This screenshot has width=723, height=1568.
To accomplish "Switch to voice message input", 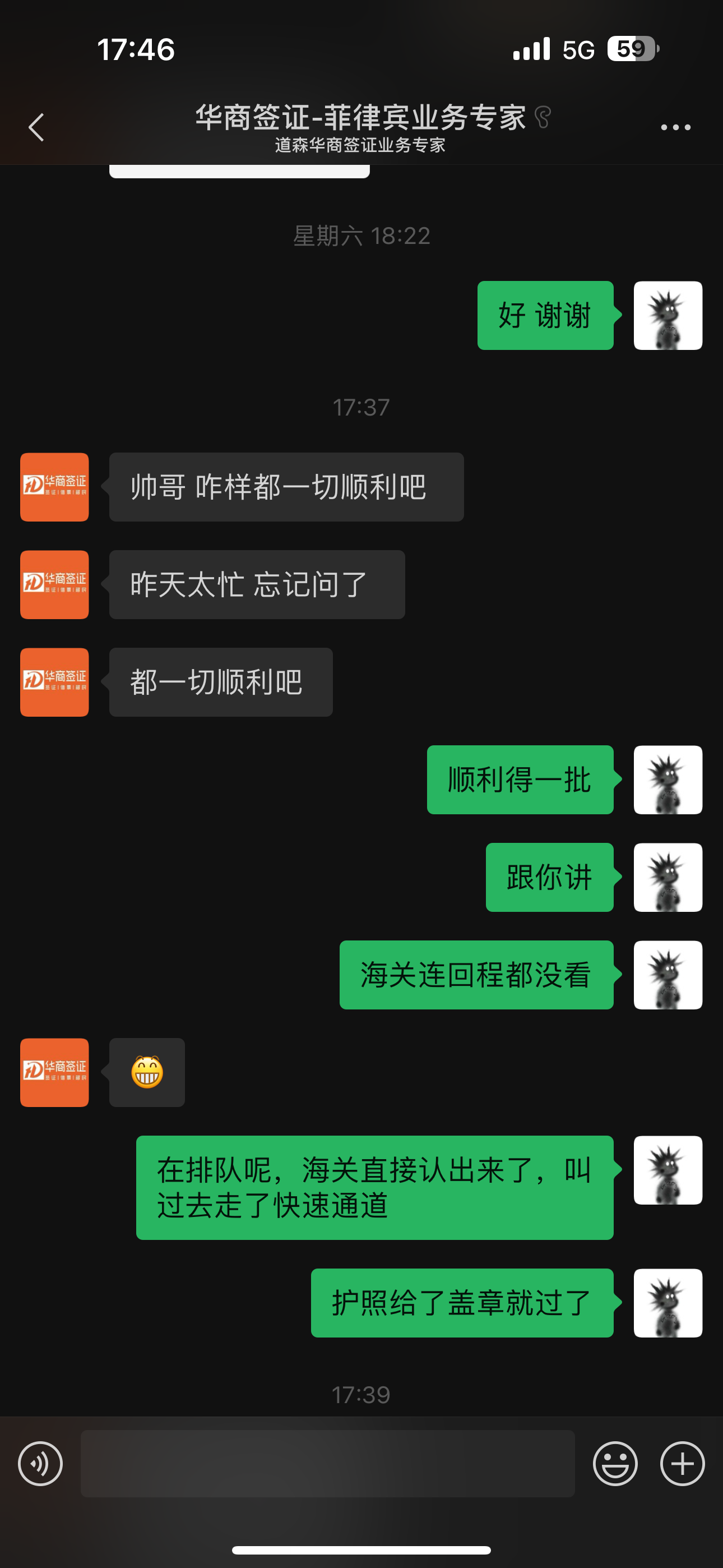I will click(40, 1463).
